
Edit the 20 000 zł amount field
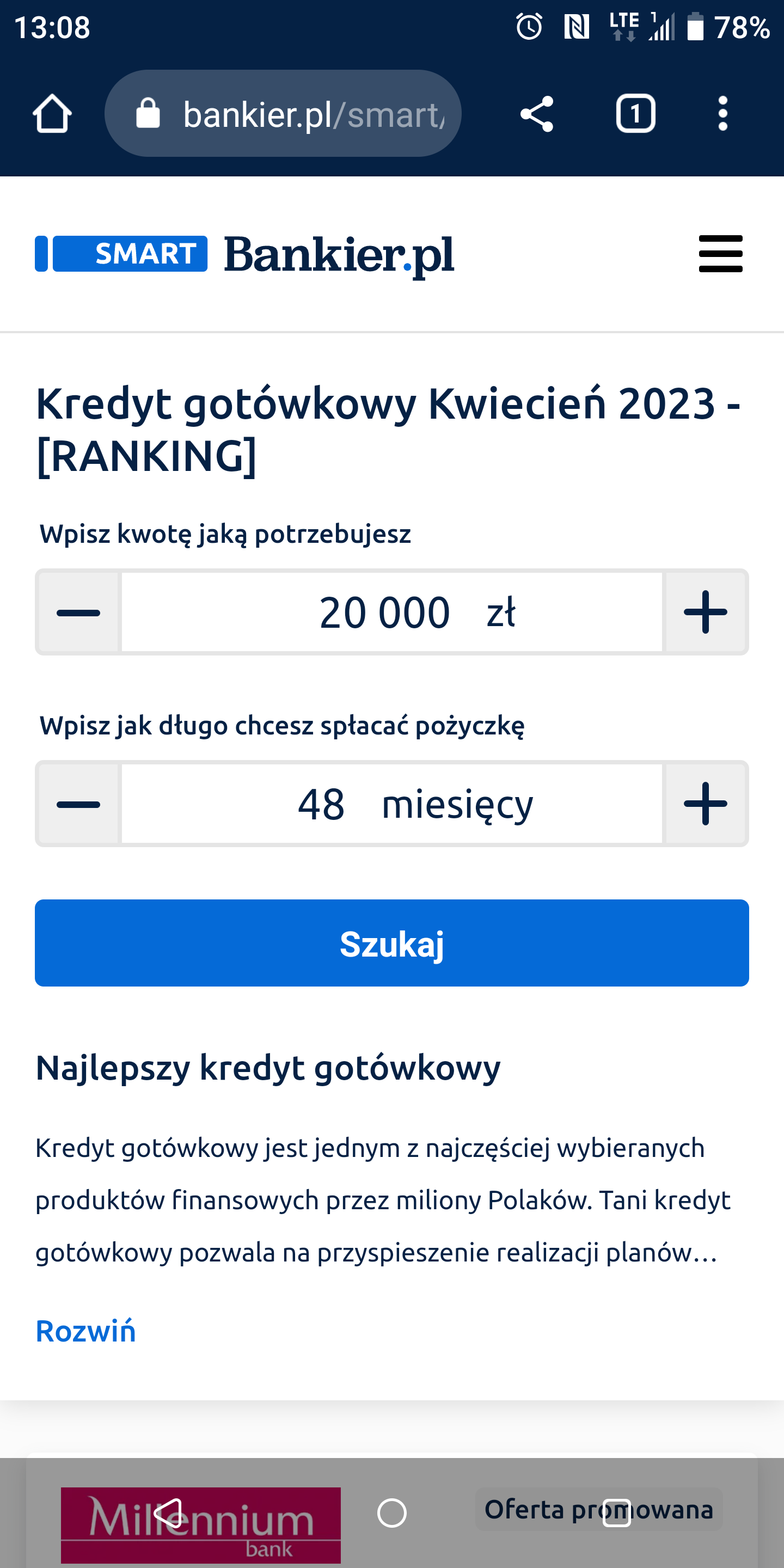[x=391, y=612]
